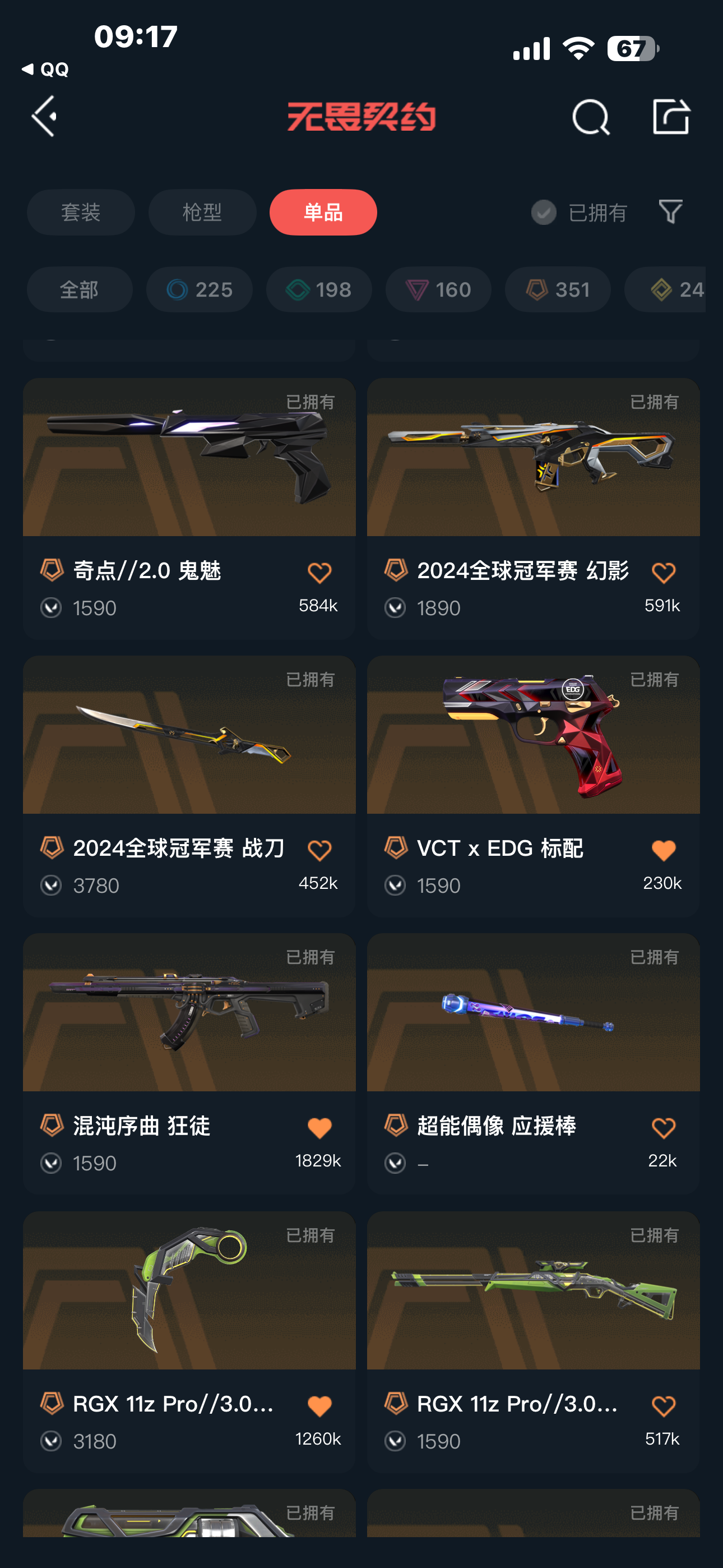Filter by the 225 tier chip
The image size is (723, 1568).
coord(199,289)
